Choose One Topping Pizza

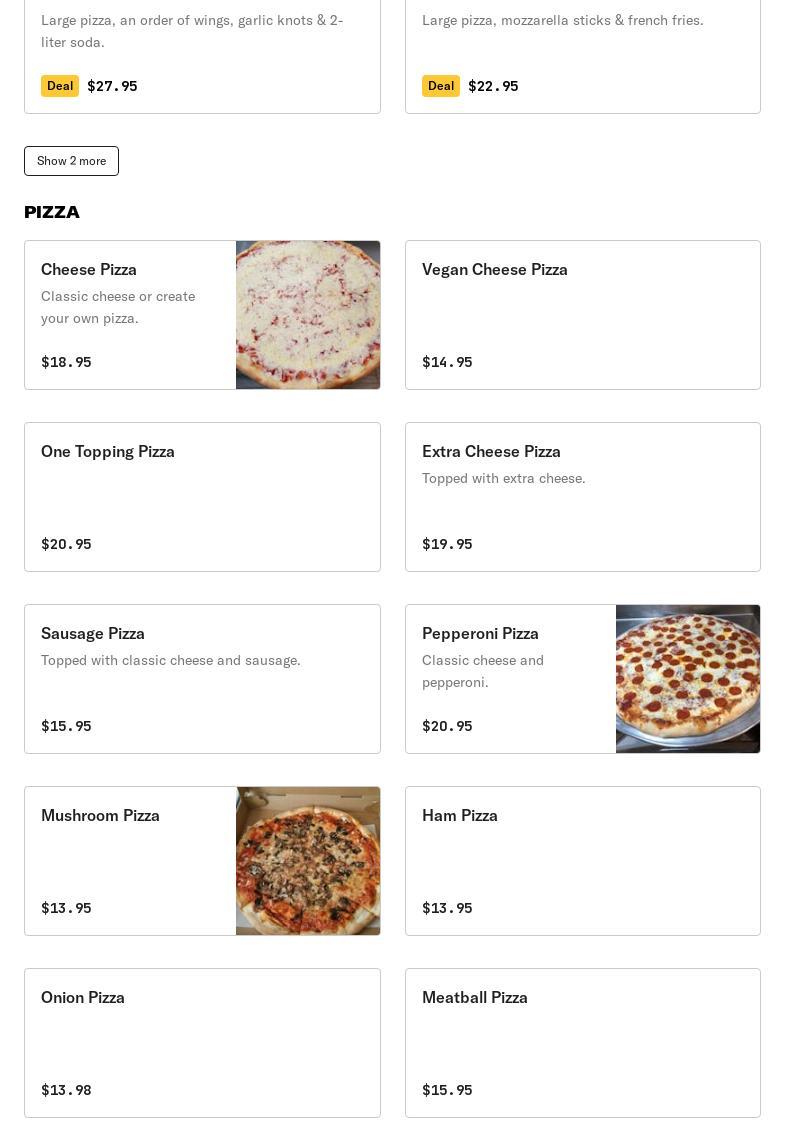pos(202,497)
